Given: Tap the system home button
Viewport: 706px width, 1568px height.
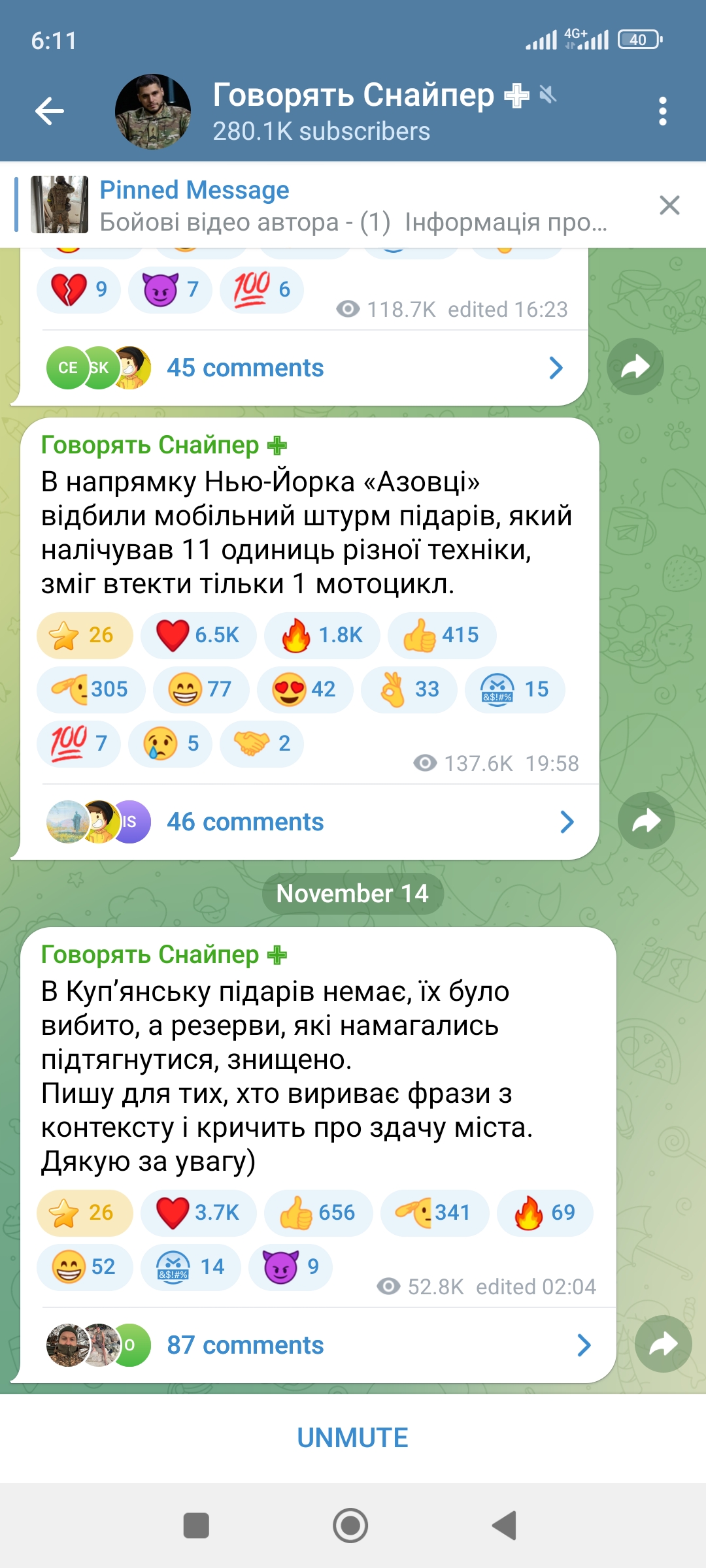Looking at the screenshot, I should pos(350,1526).
